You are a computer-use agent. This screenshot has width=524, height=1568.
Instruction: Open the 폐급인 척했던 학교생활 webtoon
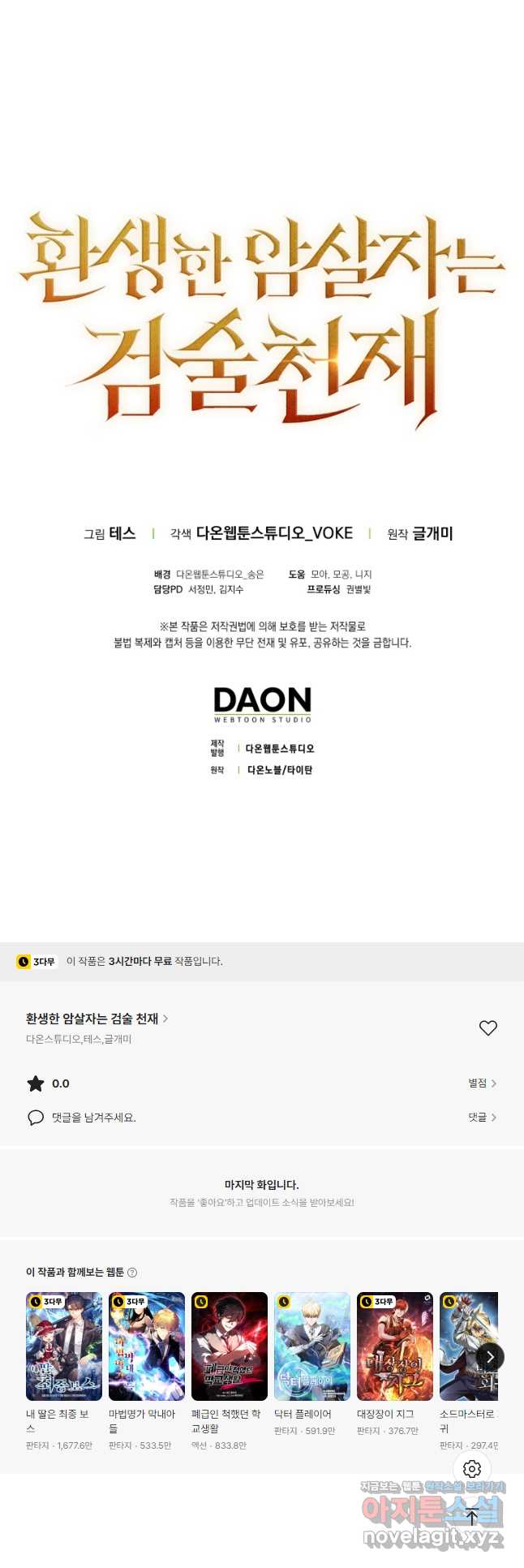click(x=230, y=1346)
